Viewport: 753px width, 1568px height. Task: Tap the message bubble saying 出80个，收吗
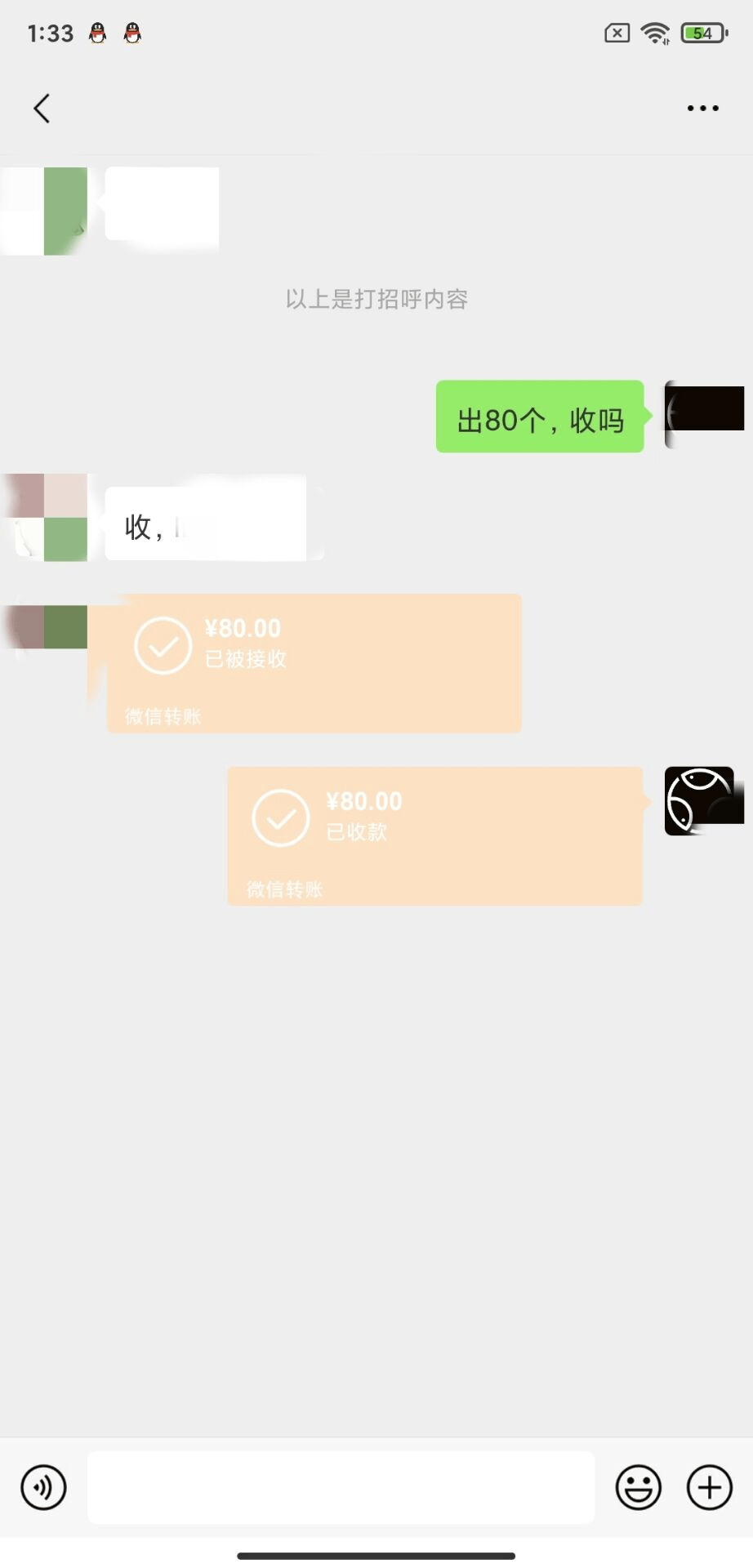pyautogui.click(x=540, y=419)
